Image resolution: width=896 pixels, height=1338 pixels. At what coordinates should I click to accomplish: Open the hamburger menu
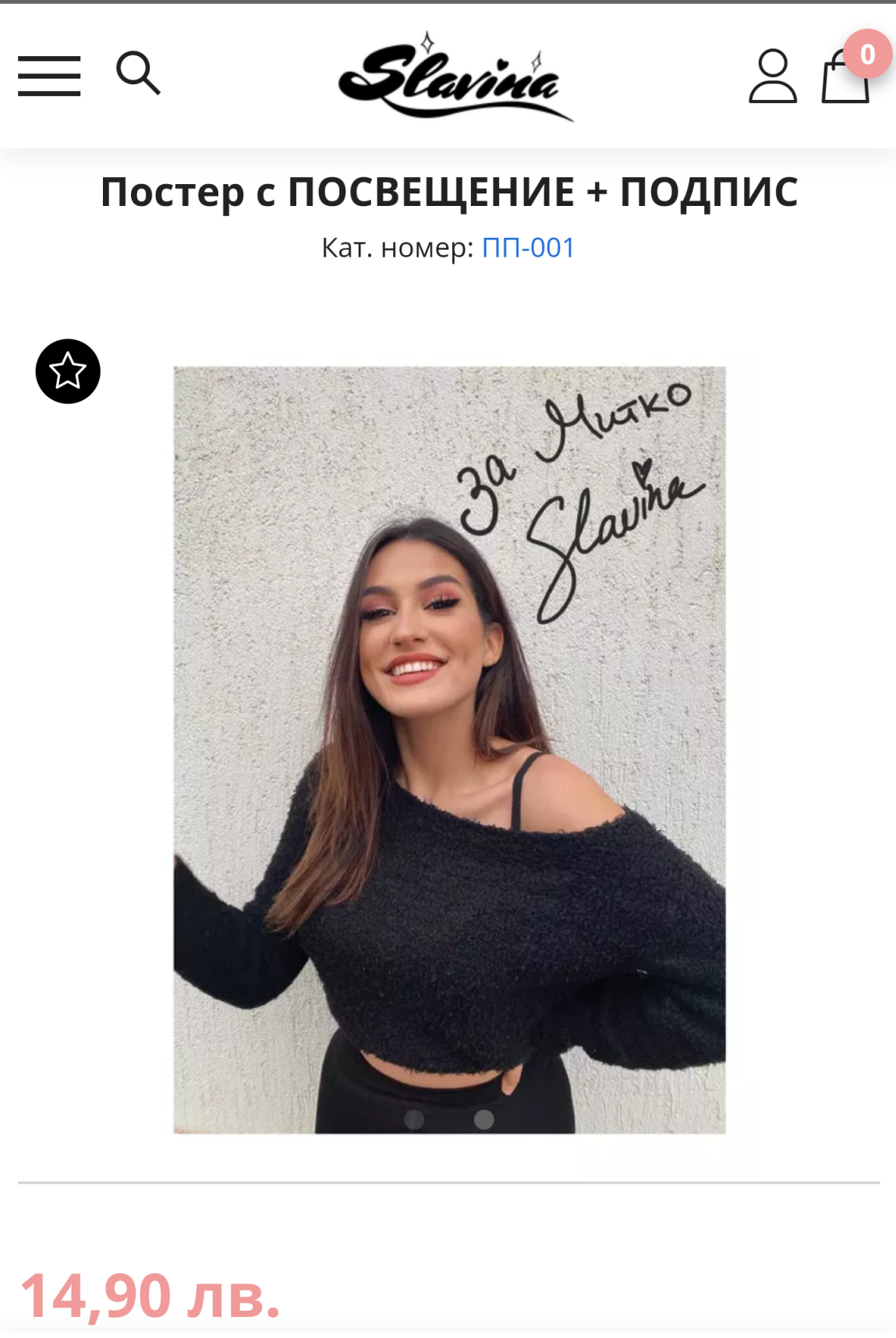tap(49, 76)
